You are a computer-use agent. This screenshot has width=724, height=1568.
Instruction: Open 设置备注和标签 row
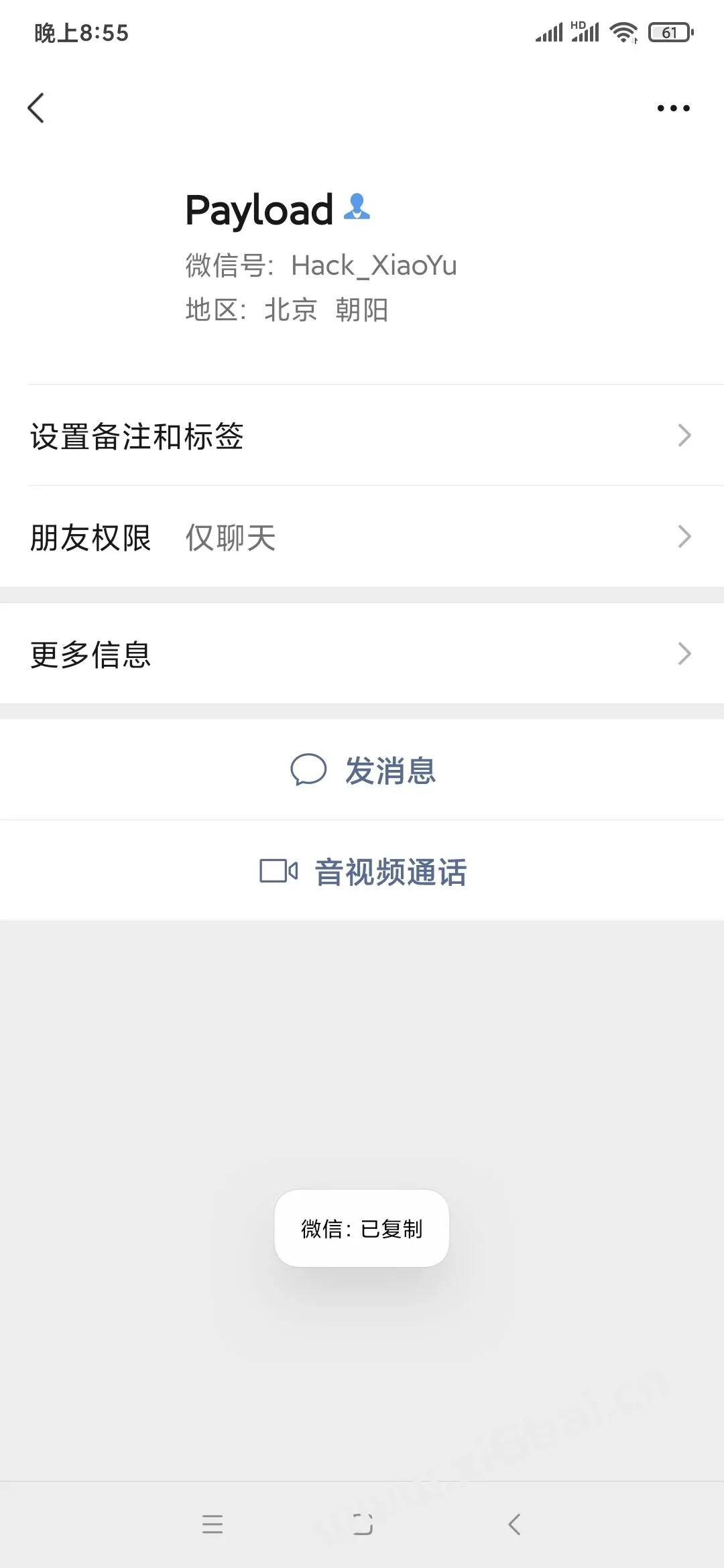[x=362, y=436]
